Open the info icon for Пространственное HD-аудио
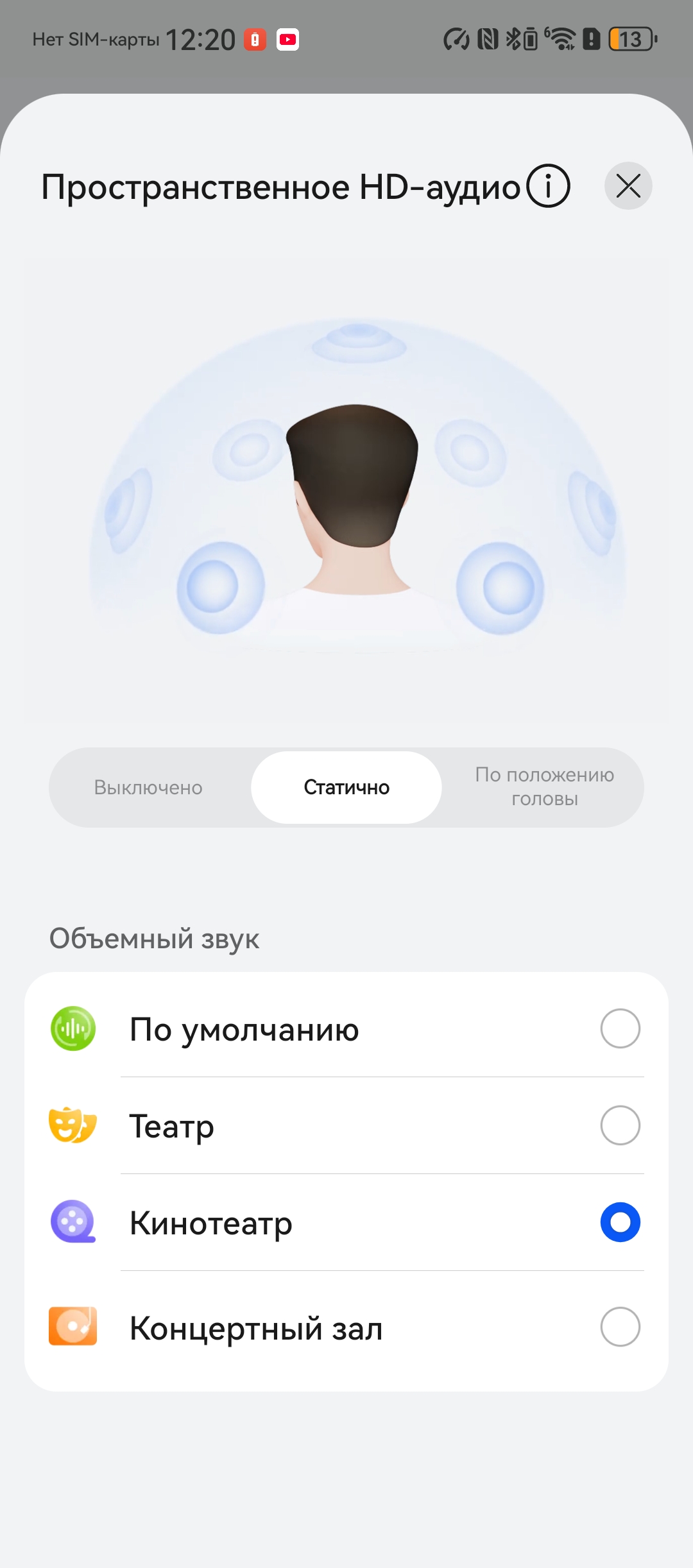This screenshot has width=693, height=1568. pos(548,186)
